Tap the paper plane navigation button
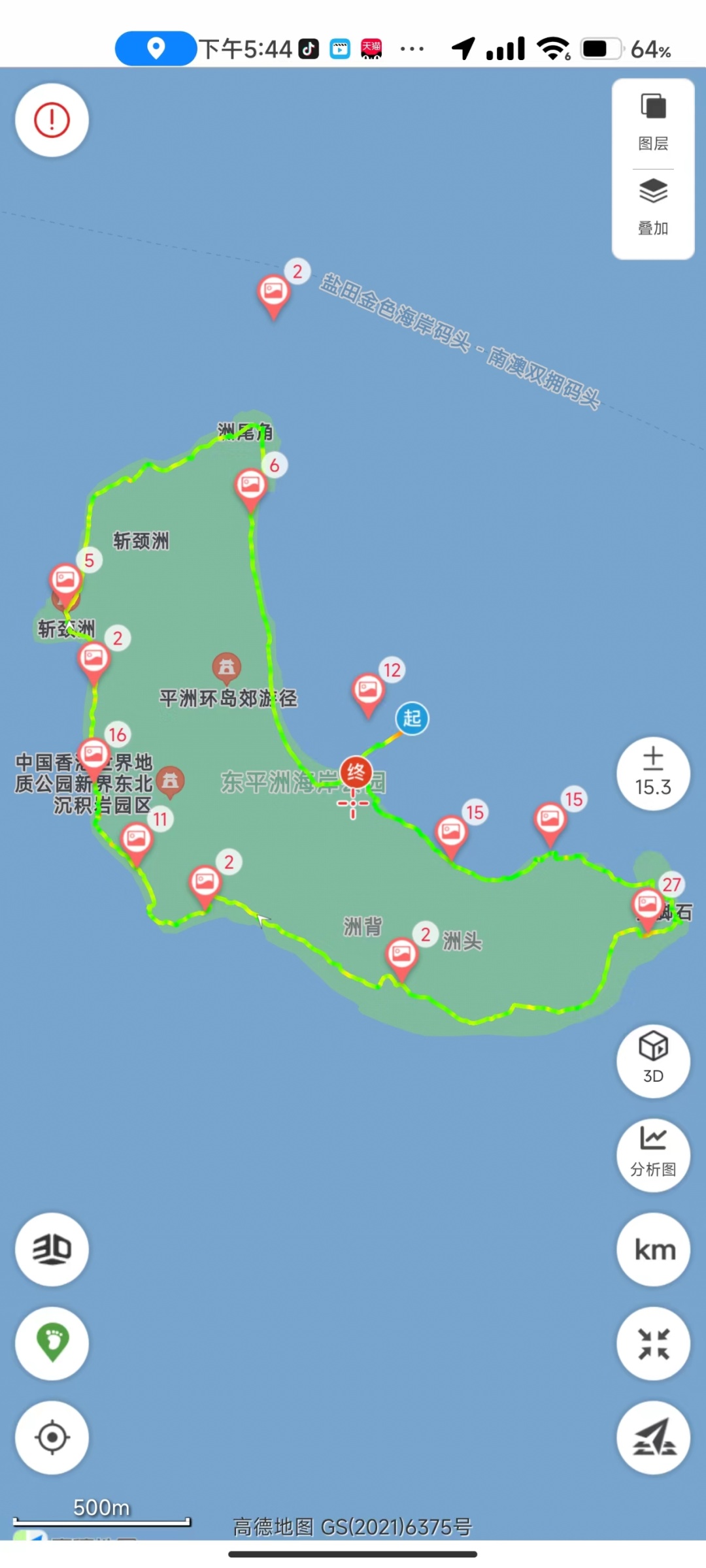This screenshot has height=1568, width=706. tap(652, 1437)
